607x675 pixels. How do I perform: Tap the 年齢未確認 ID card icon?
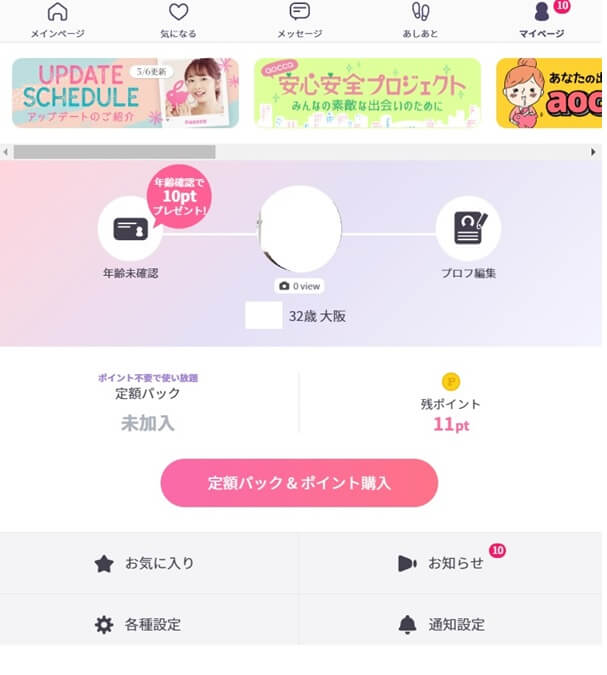(x=130, y=230)
